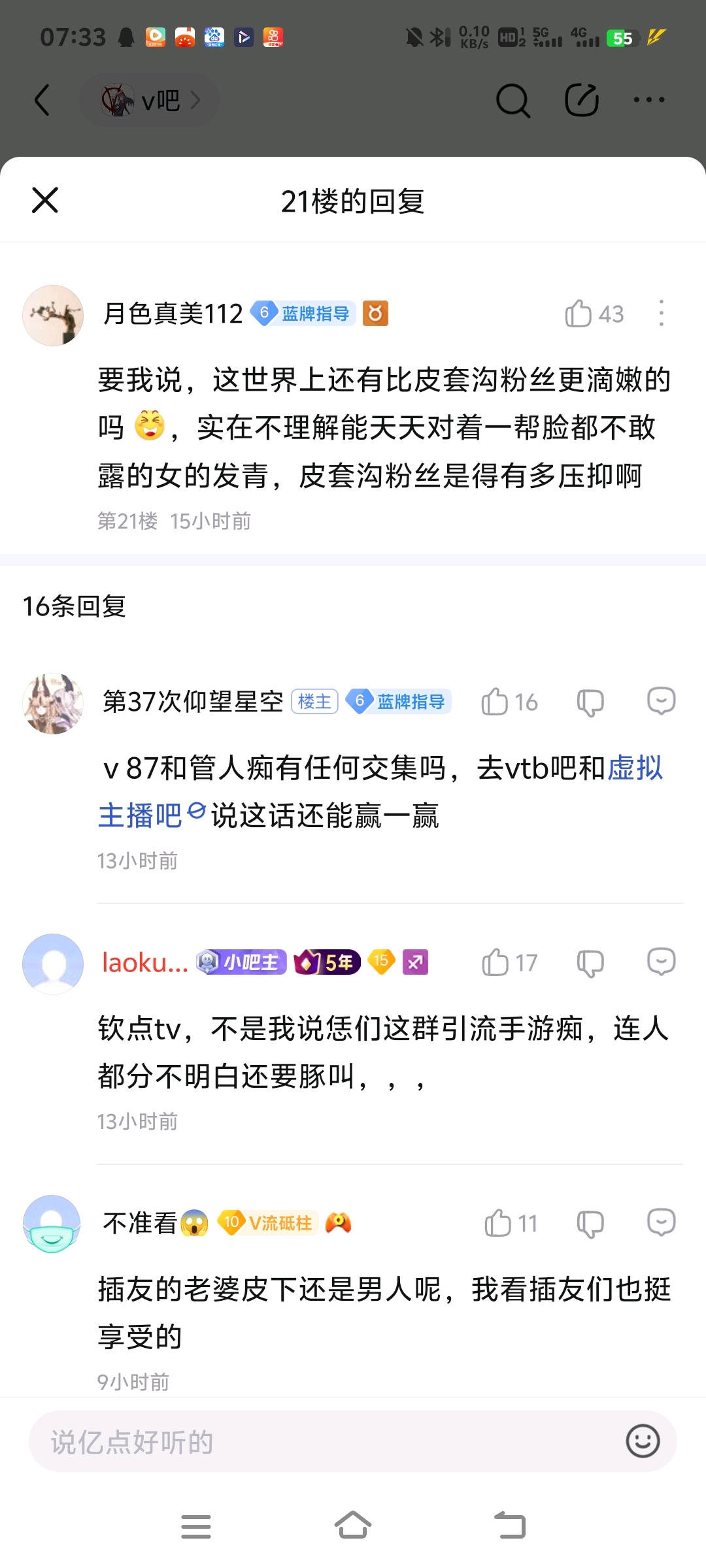Open 第37次仰望星空's profile avatar
Screen dimensions: 706x1568
coord(53,704)
